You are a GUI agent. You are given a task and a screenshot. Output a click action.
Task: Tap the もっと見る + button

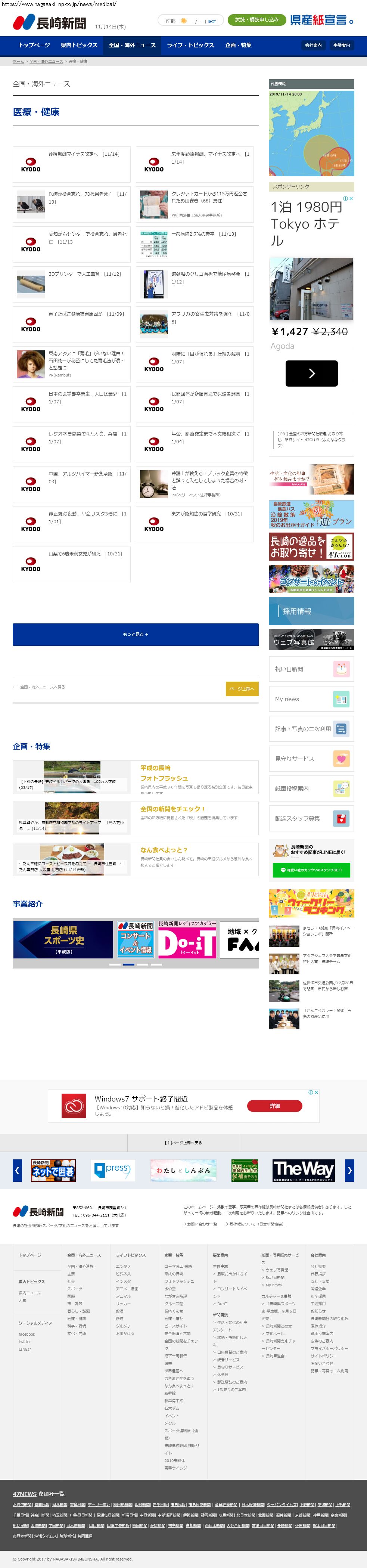135,634
